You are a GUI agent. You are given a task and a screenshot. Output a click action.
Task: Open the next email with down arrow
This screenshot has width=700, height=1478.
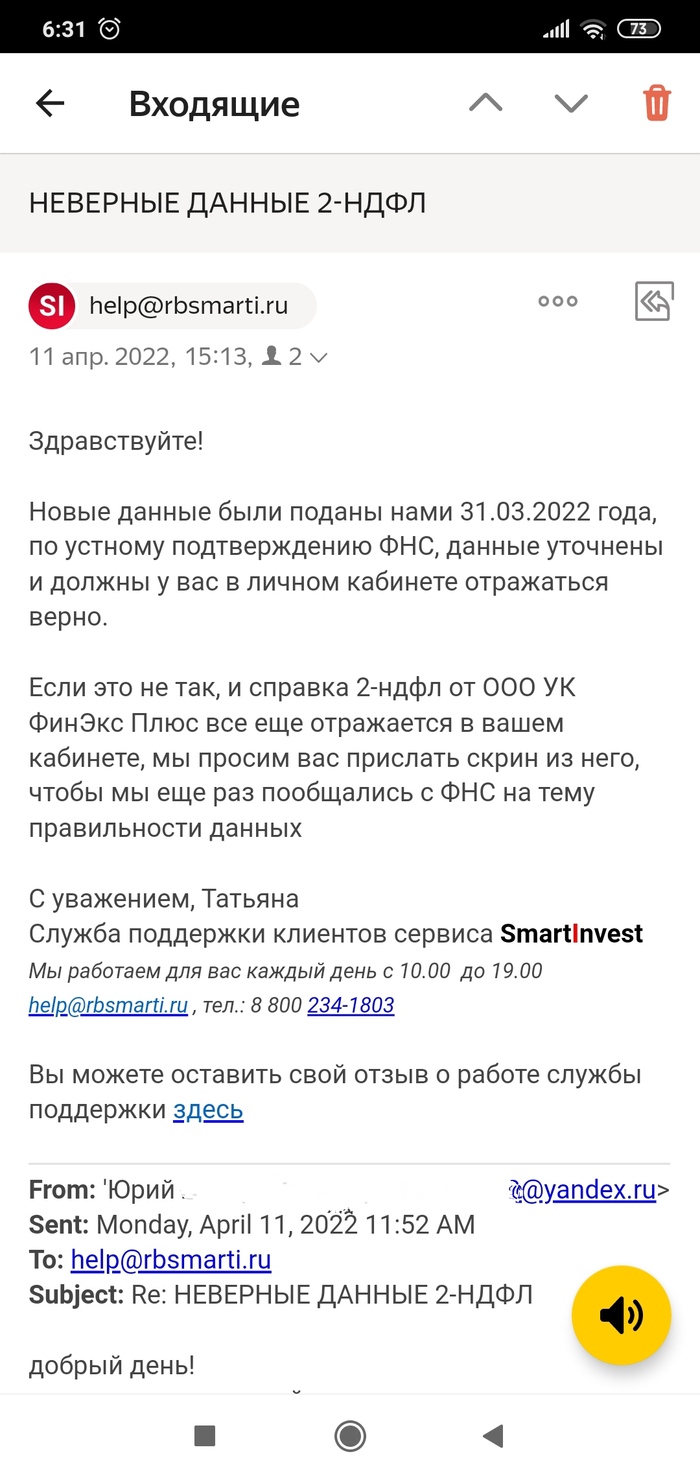(571, 103)
